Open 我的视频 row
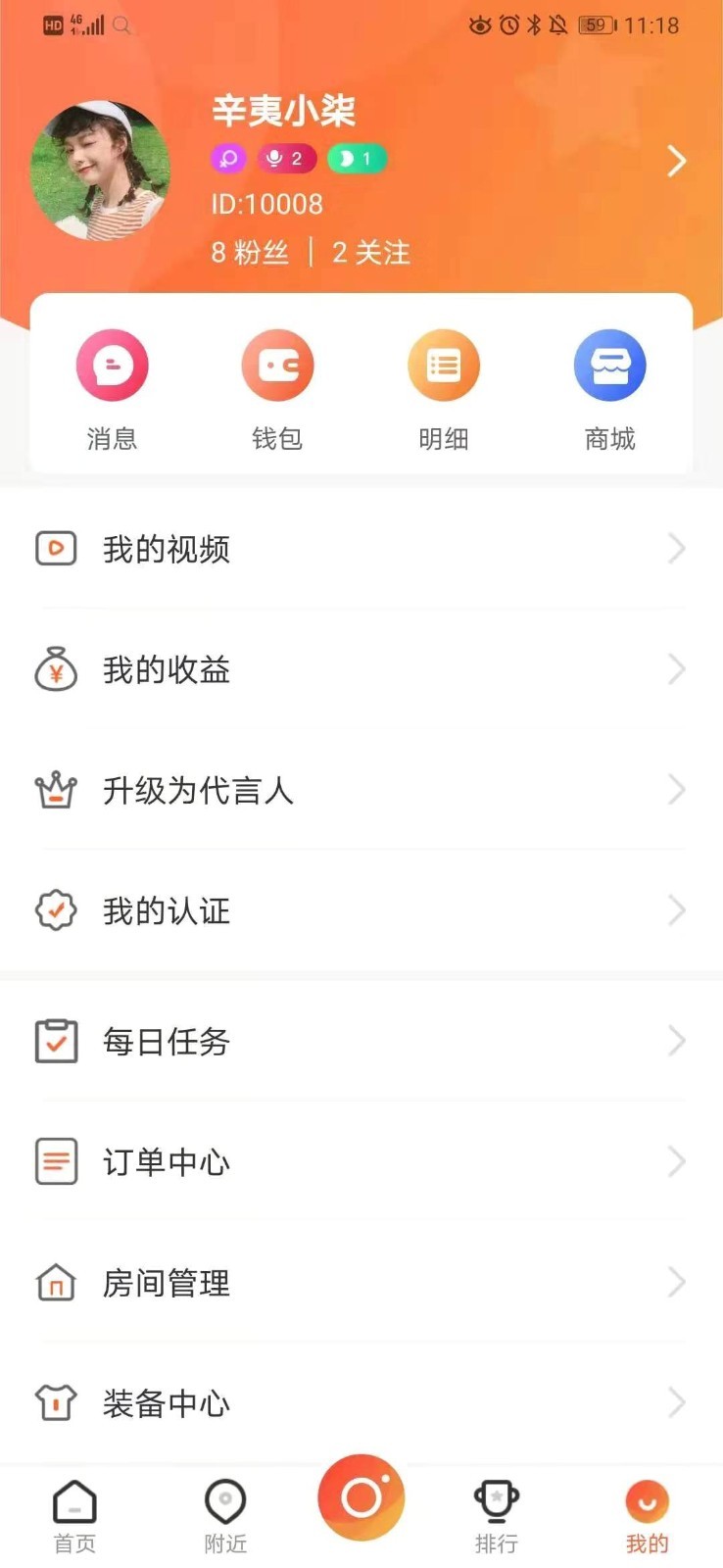The height and width of the screenshot is (1568, 723). (x=361, y=549)
